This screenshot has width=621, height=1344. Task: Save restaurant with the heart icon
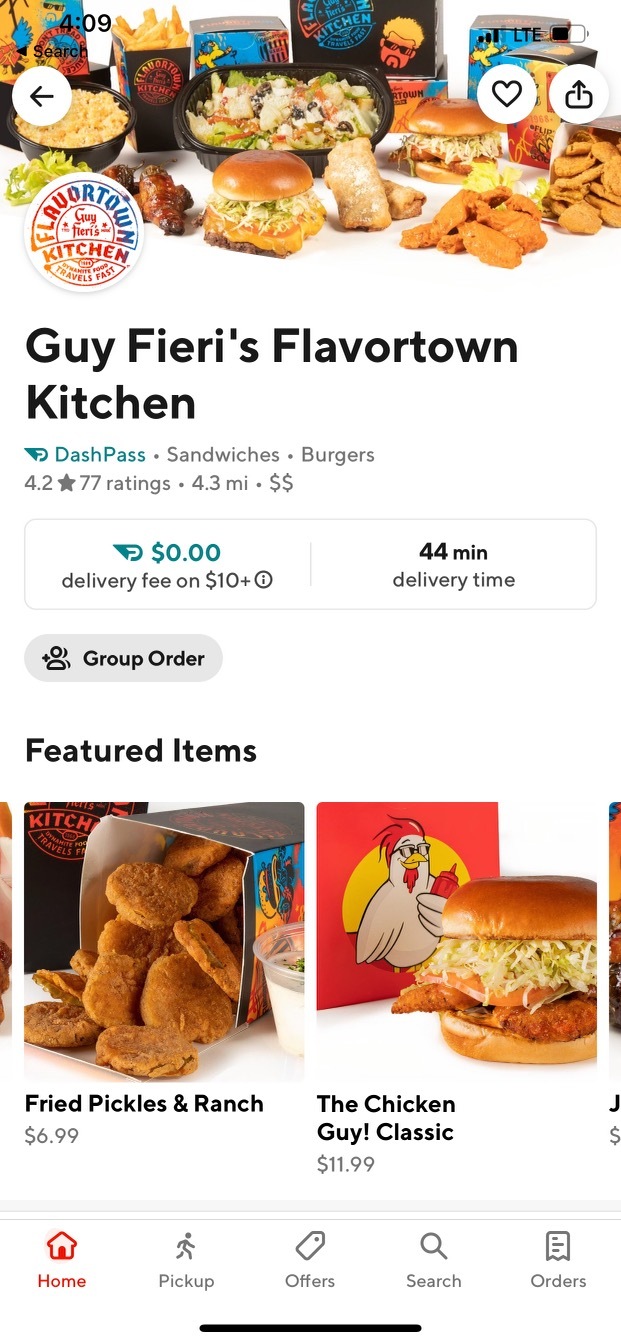(507, 94)
